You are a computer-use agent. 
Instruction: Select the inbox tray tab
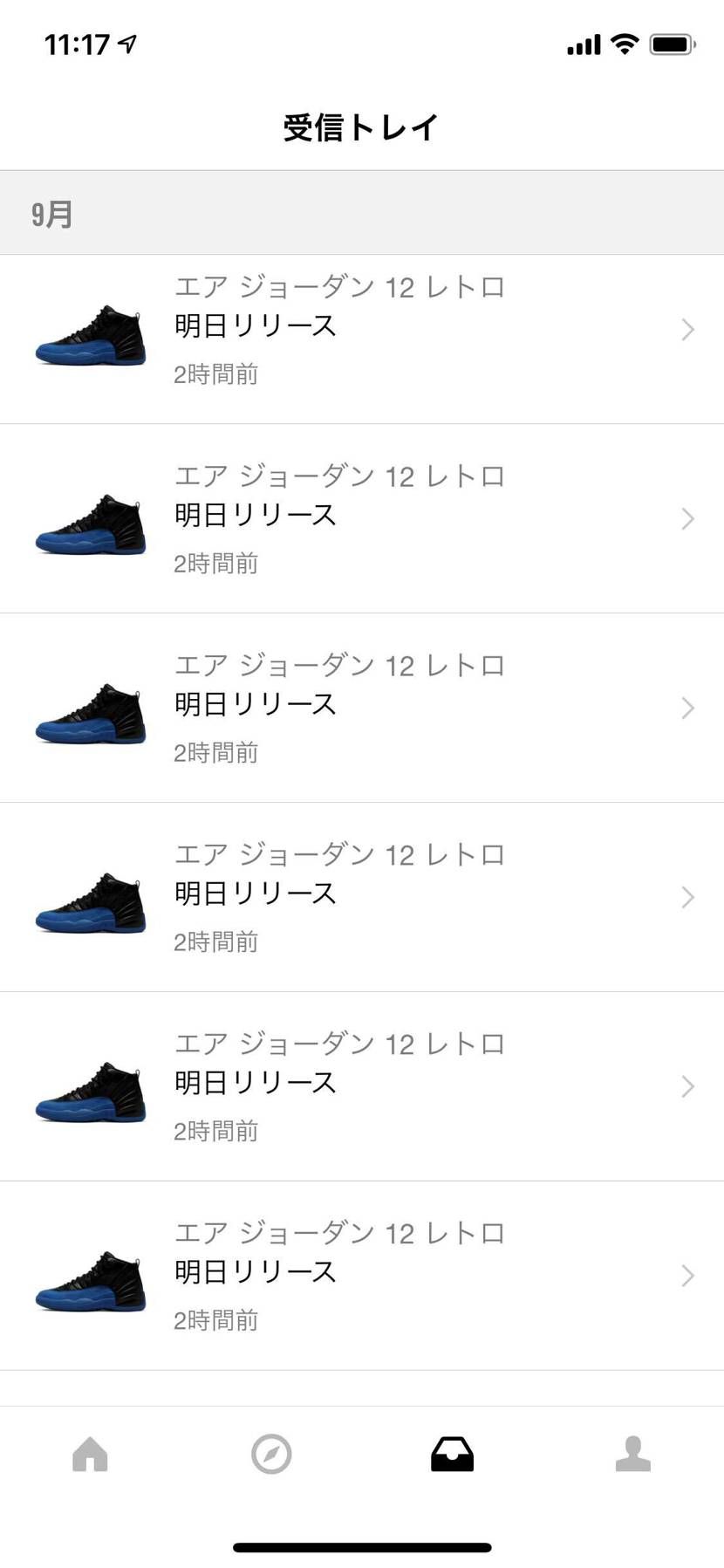pos(452,1454)
